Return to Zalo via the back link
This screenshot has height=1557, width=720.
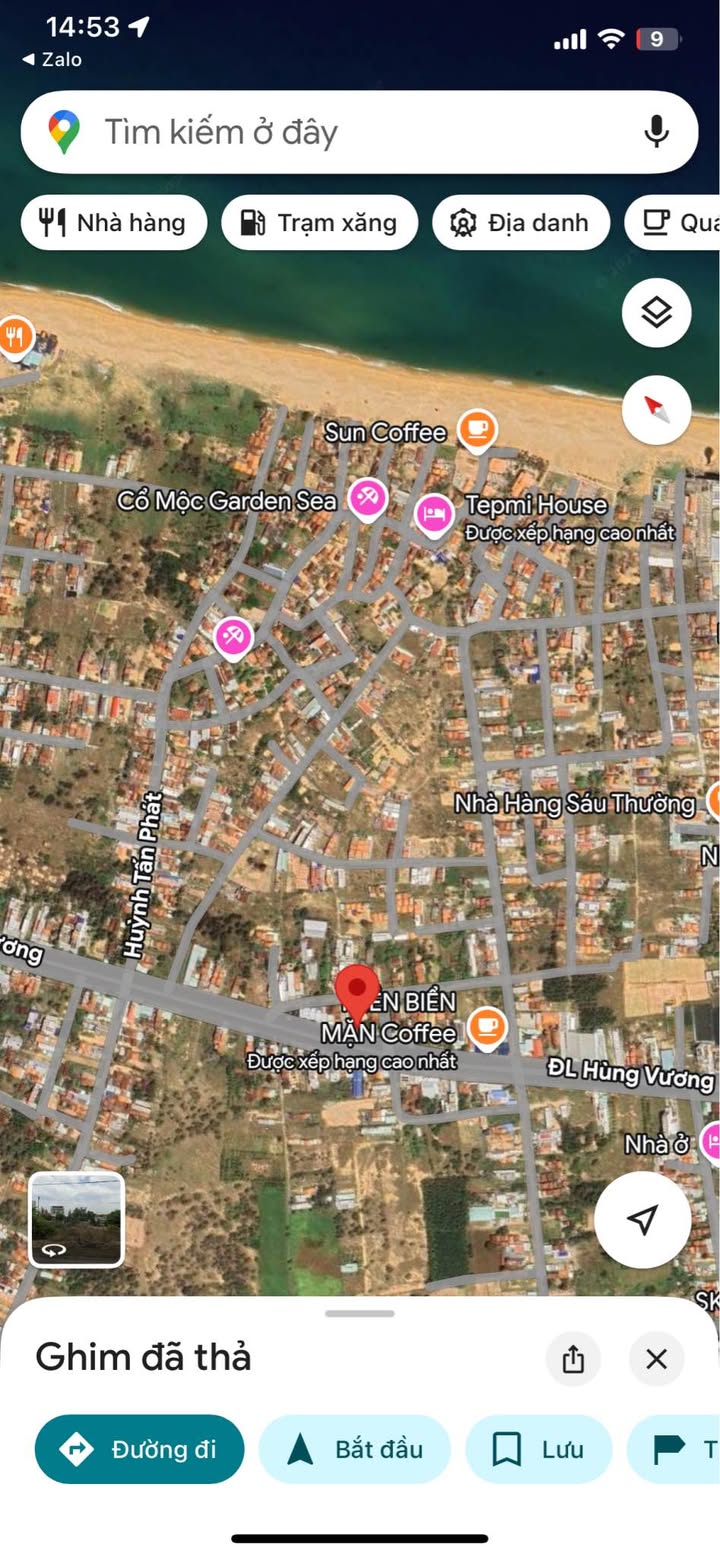52,60
